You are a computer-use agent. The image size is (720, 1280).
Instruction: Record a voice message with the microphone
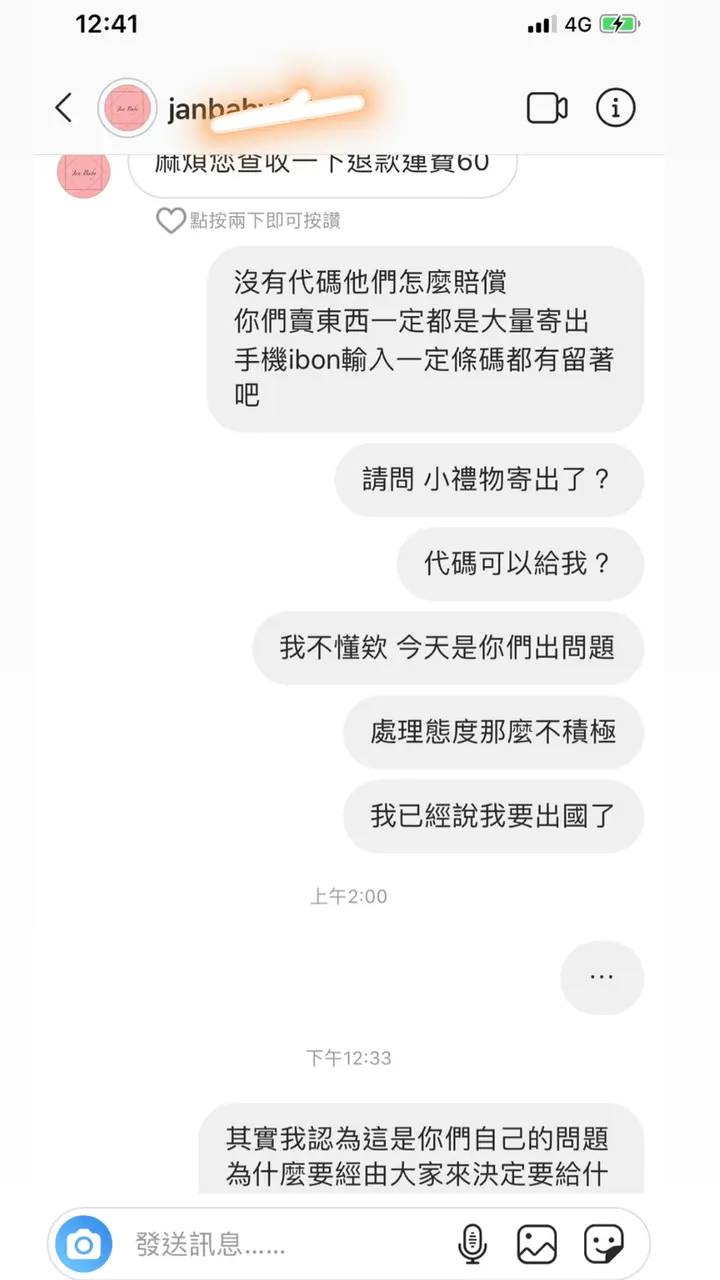pyautogui.click(x=471, y=1244)
